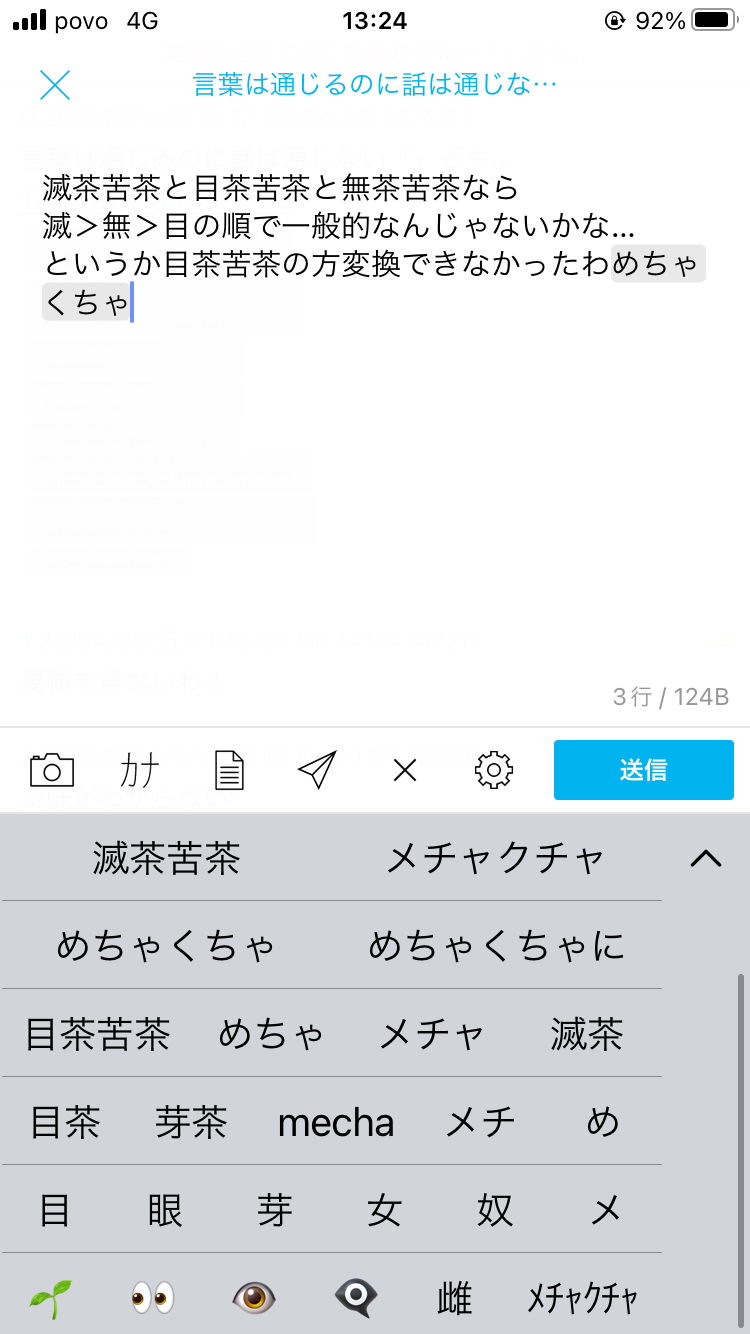750x1334 pixels.
Task: Select the candidate 滅茶苦茶
Action: [x=167, y=858]
